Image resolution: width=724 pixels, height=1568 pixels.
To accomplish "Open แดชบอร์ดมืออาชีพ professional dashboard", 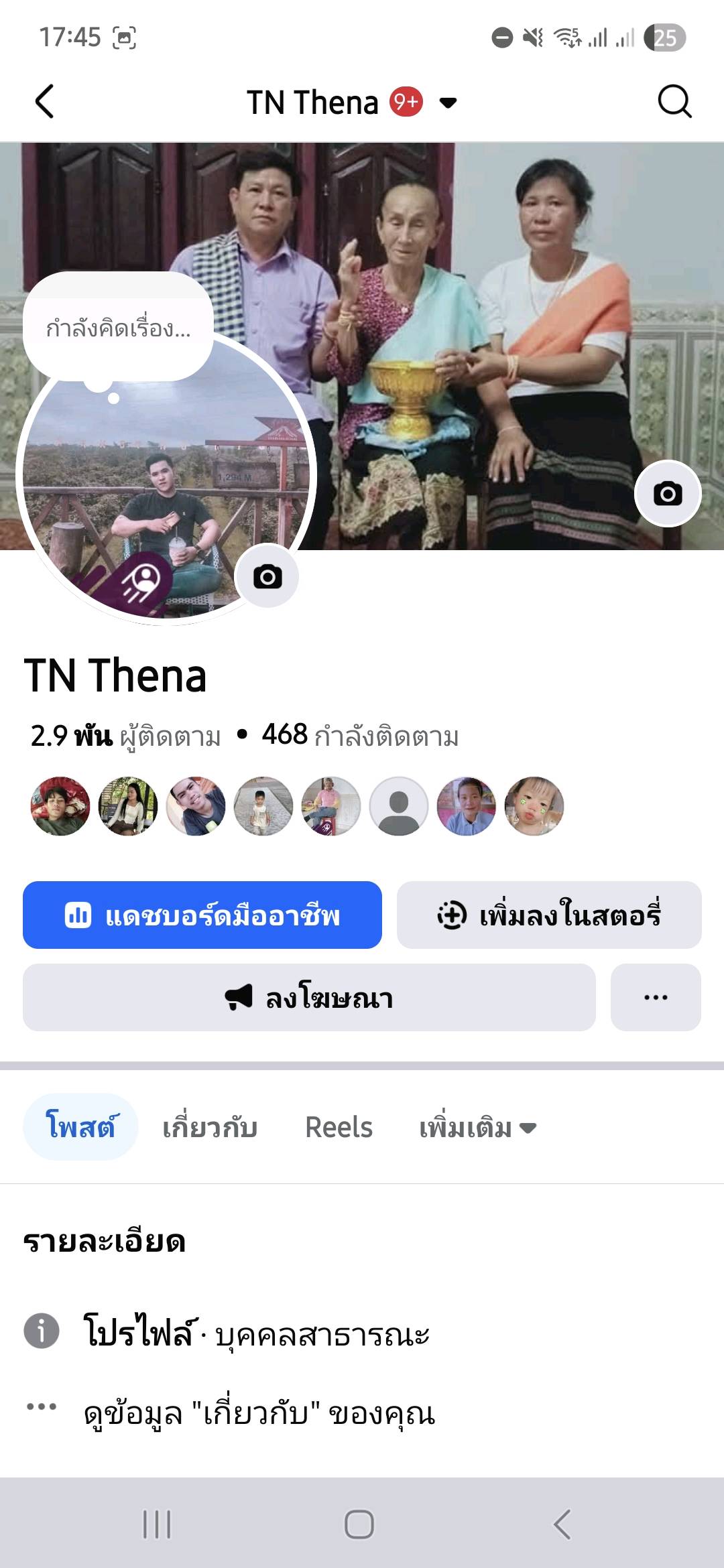I will tap(202, 915).
